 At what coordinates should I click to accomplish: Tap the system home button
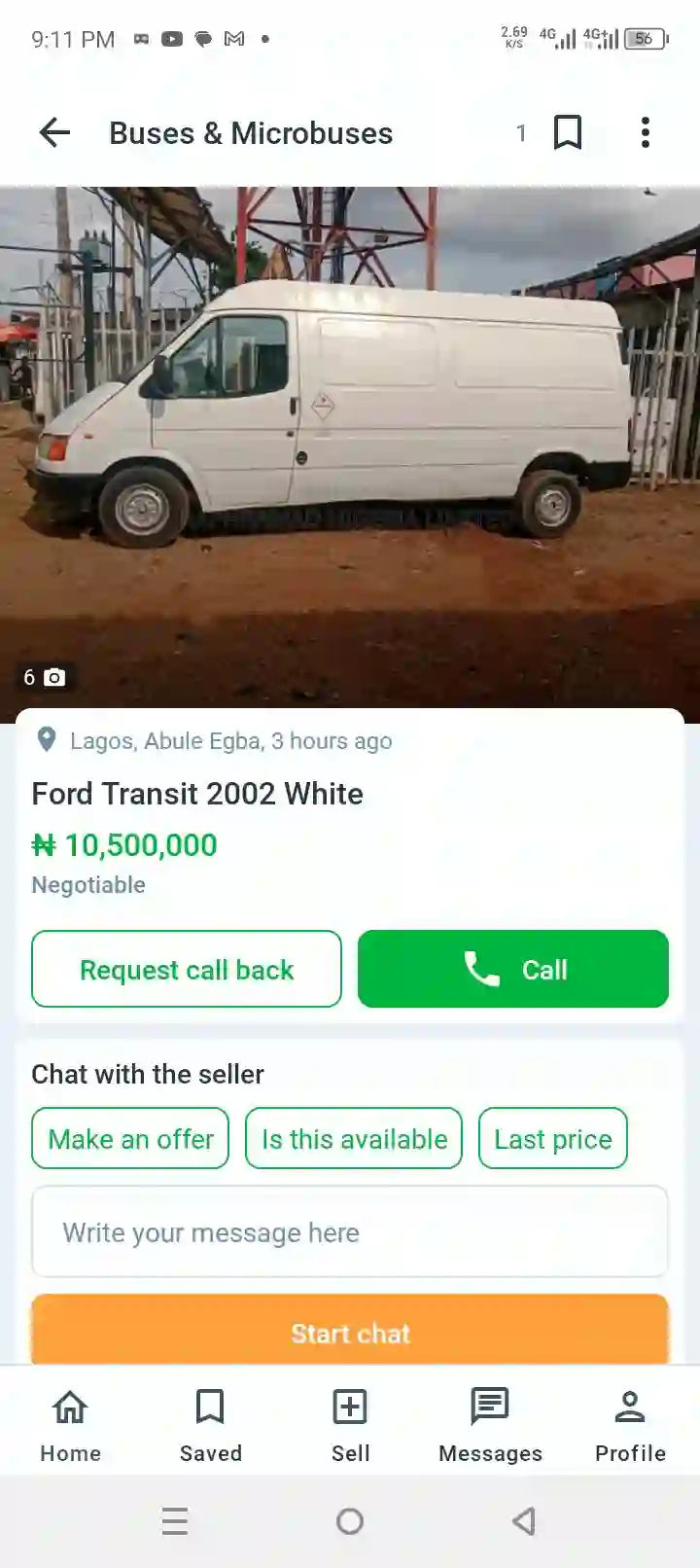point(350,1521)
